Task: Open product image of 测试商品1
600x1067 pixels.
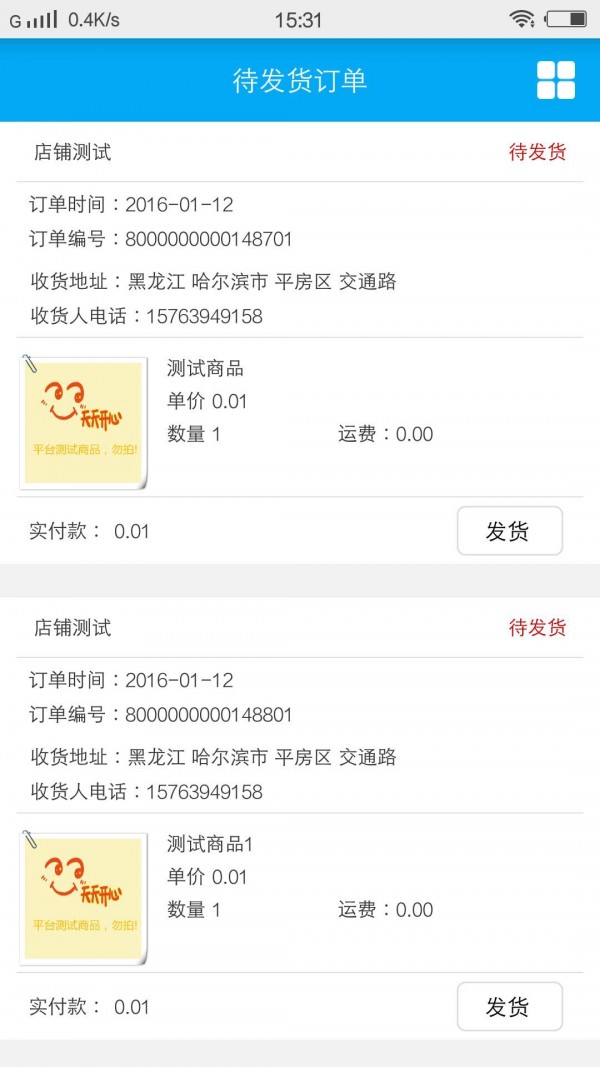Action: 84,898
